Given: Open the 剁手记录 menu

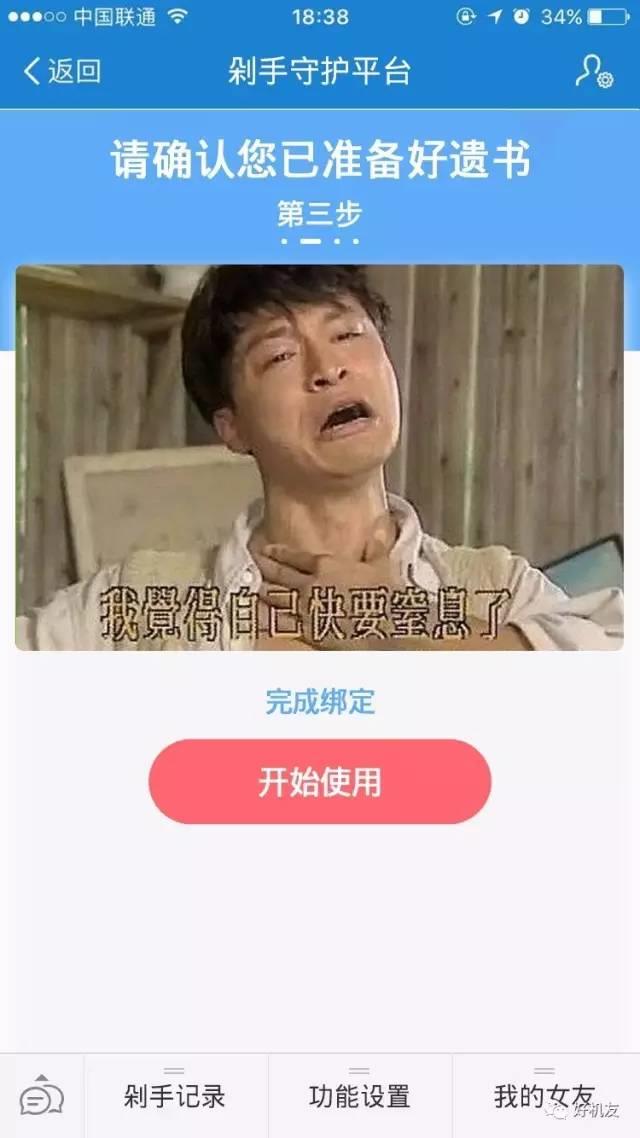Looking at the screenshot, I should 175,1096.
